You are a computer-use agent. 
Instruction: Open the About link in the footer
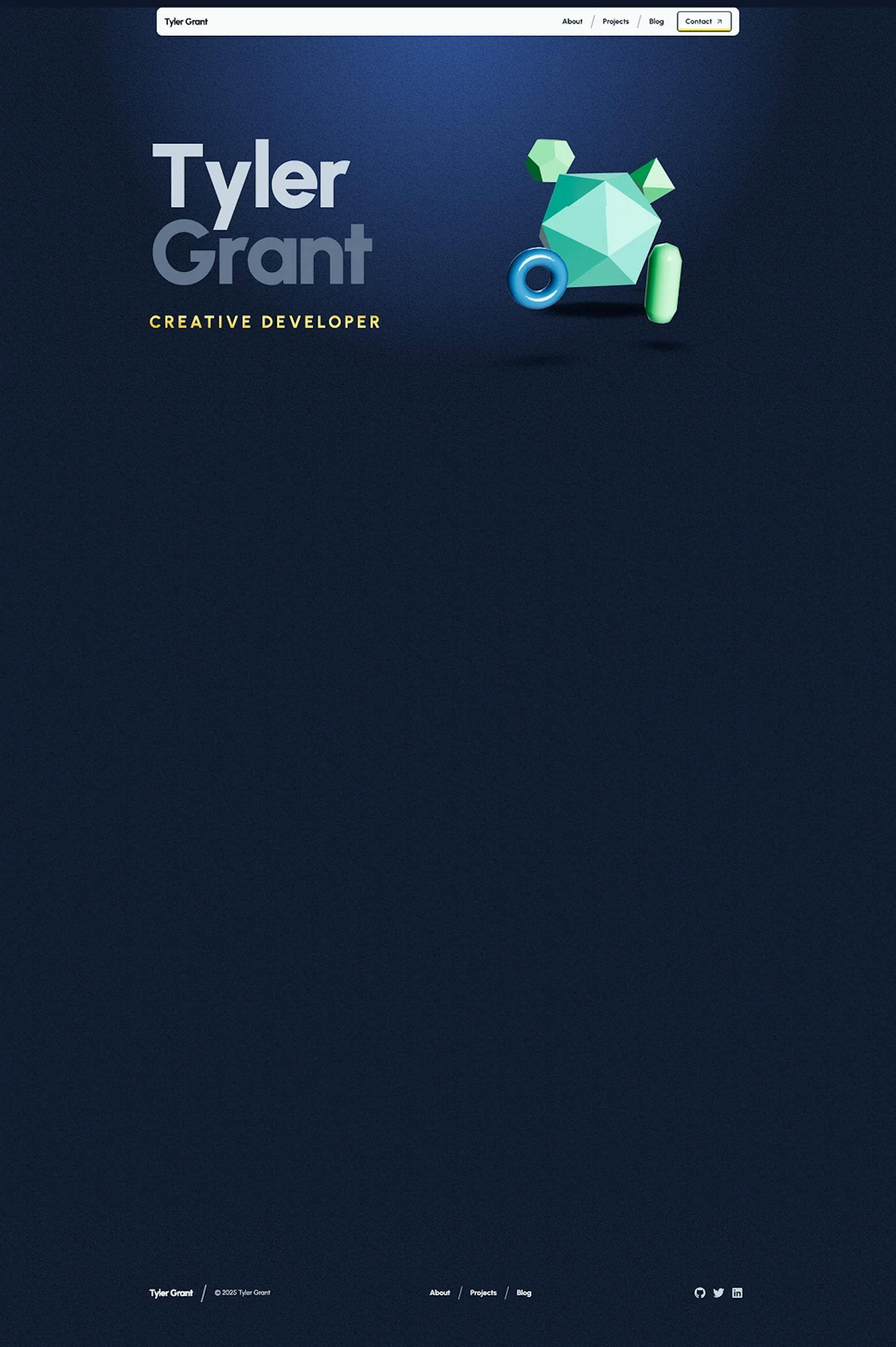point(439,1293)
